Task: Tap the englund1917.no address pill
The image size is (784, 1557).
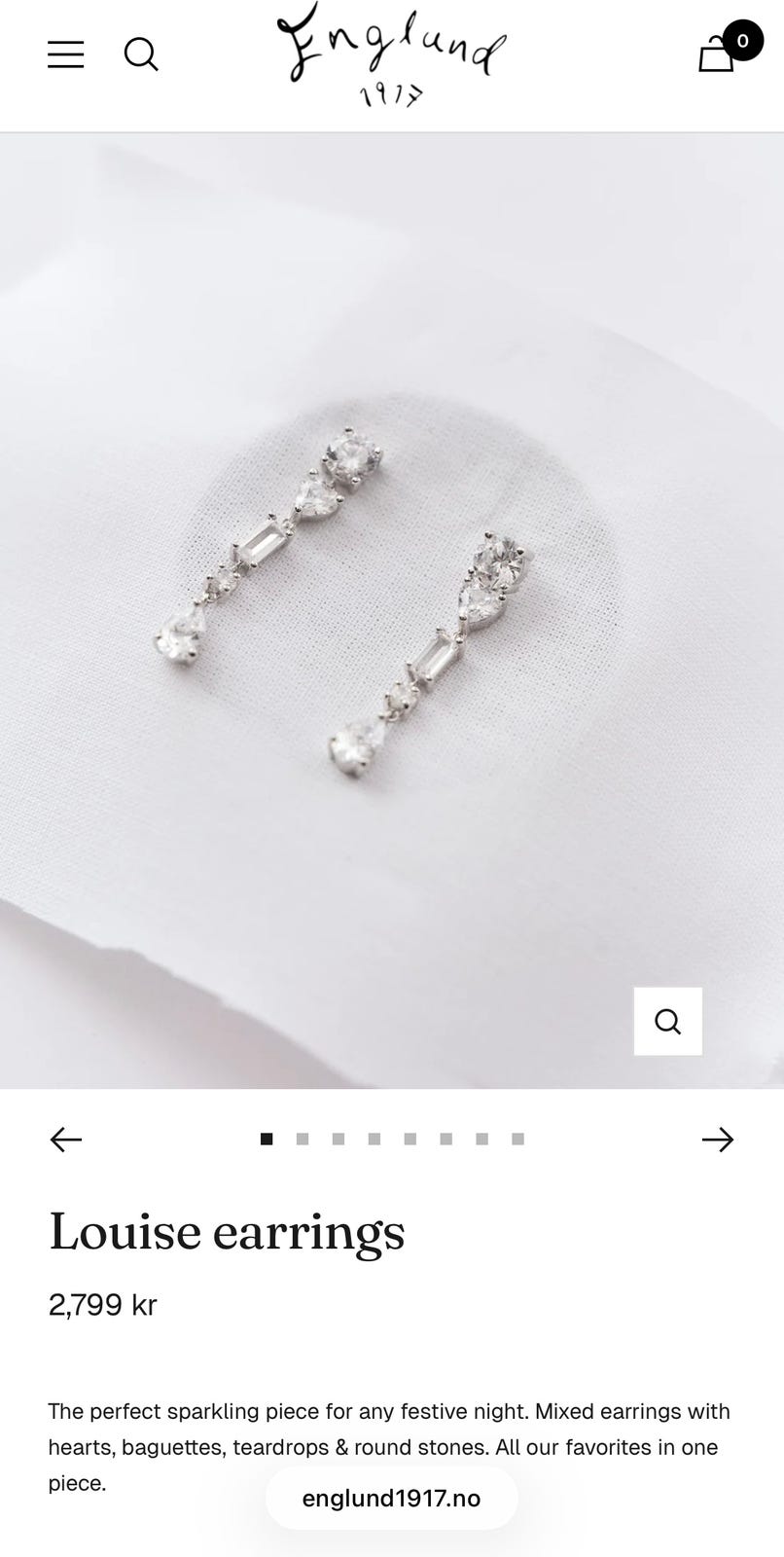Action: [x=392, y=1498]
